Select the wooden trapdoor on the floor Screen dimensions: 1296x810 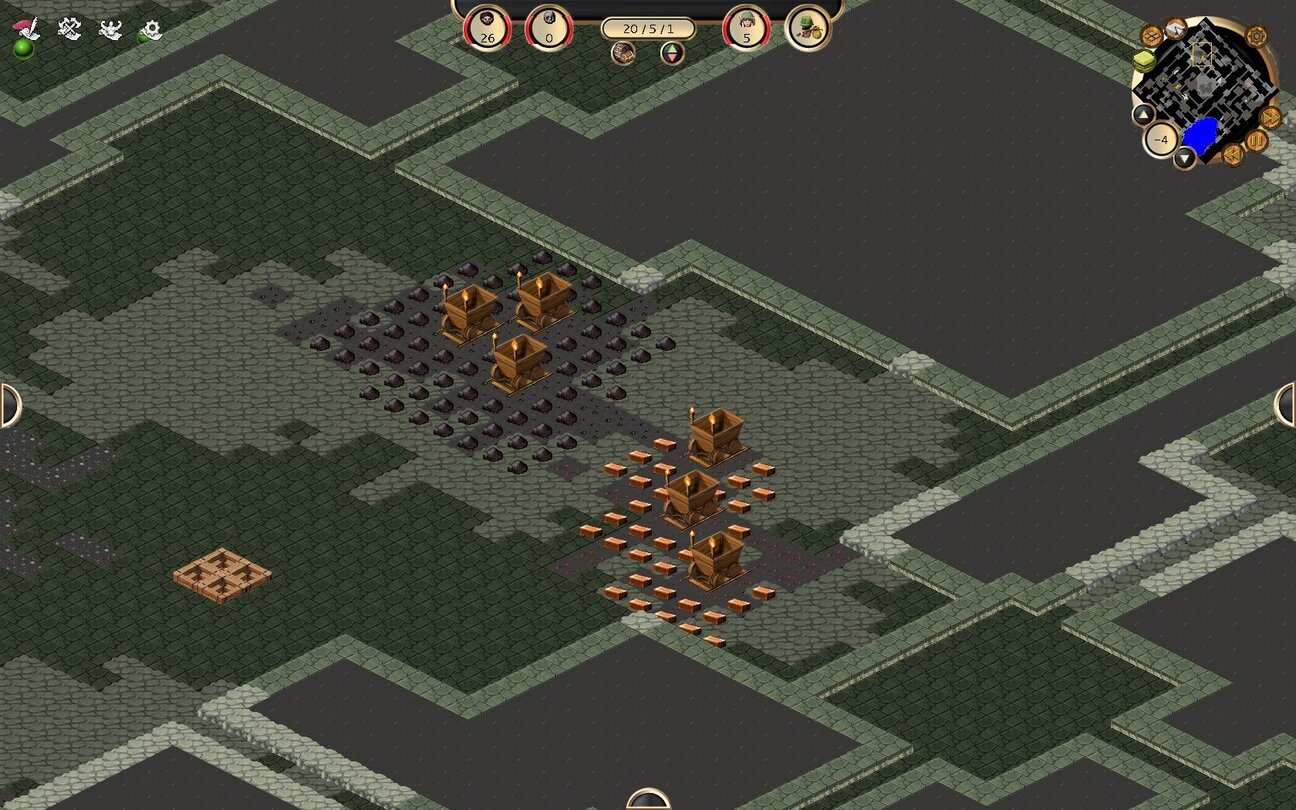point(222,575)
